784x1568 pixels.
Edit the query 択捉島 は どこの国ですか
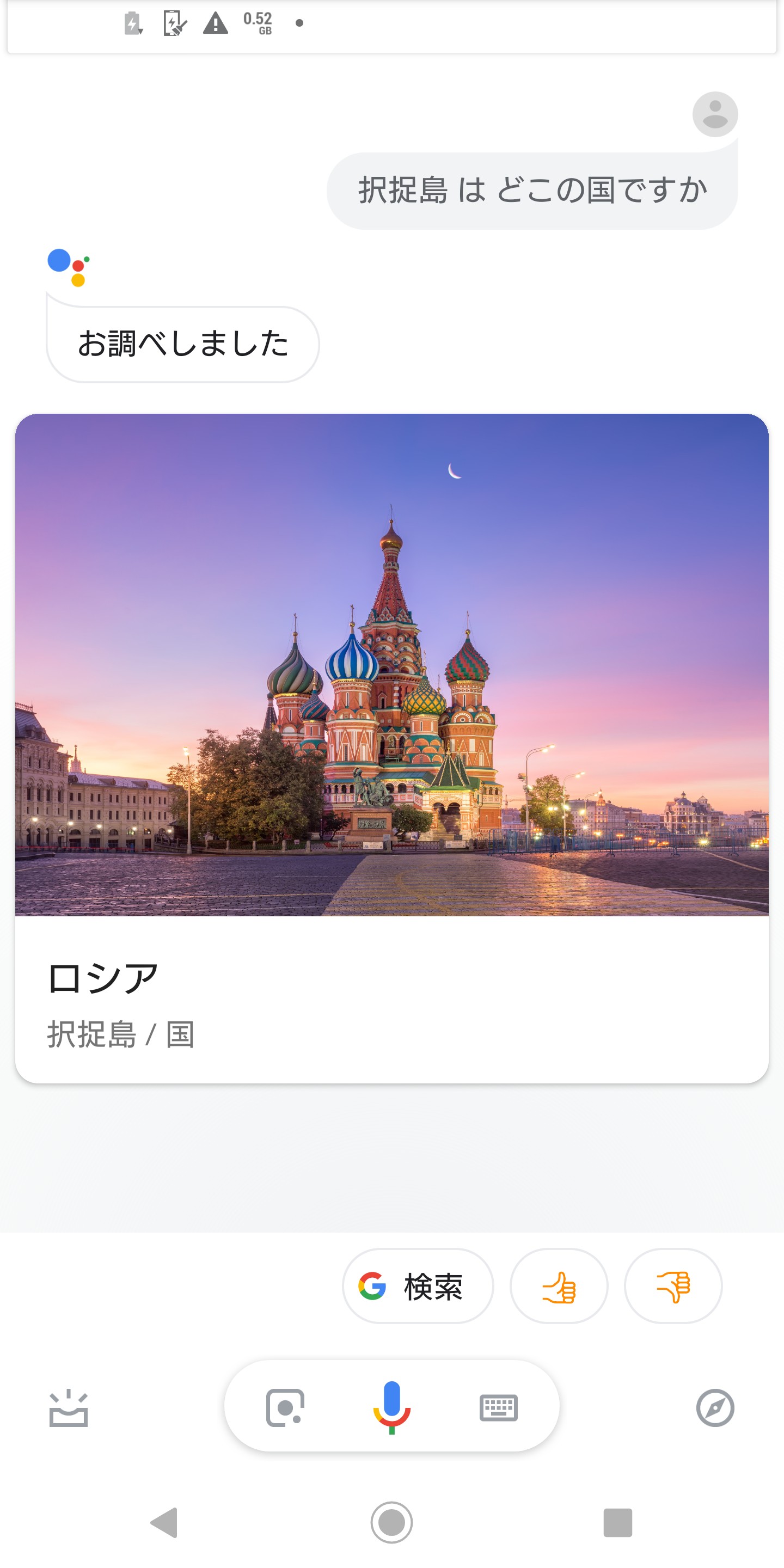tap(532, 191)
